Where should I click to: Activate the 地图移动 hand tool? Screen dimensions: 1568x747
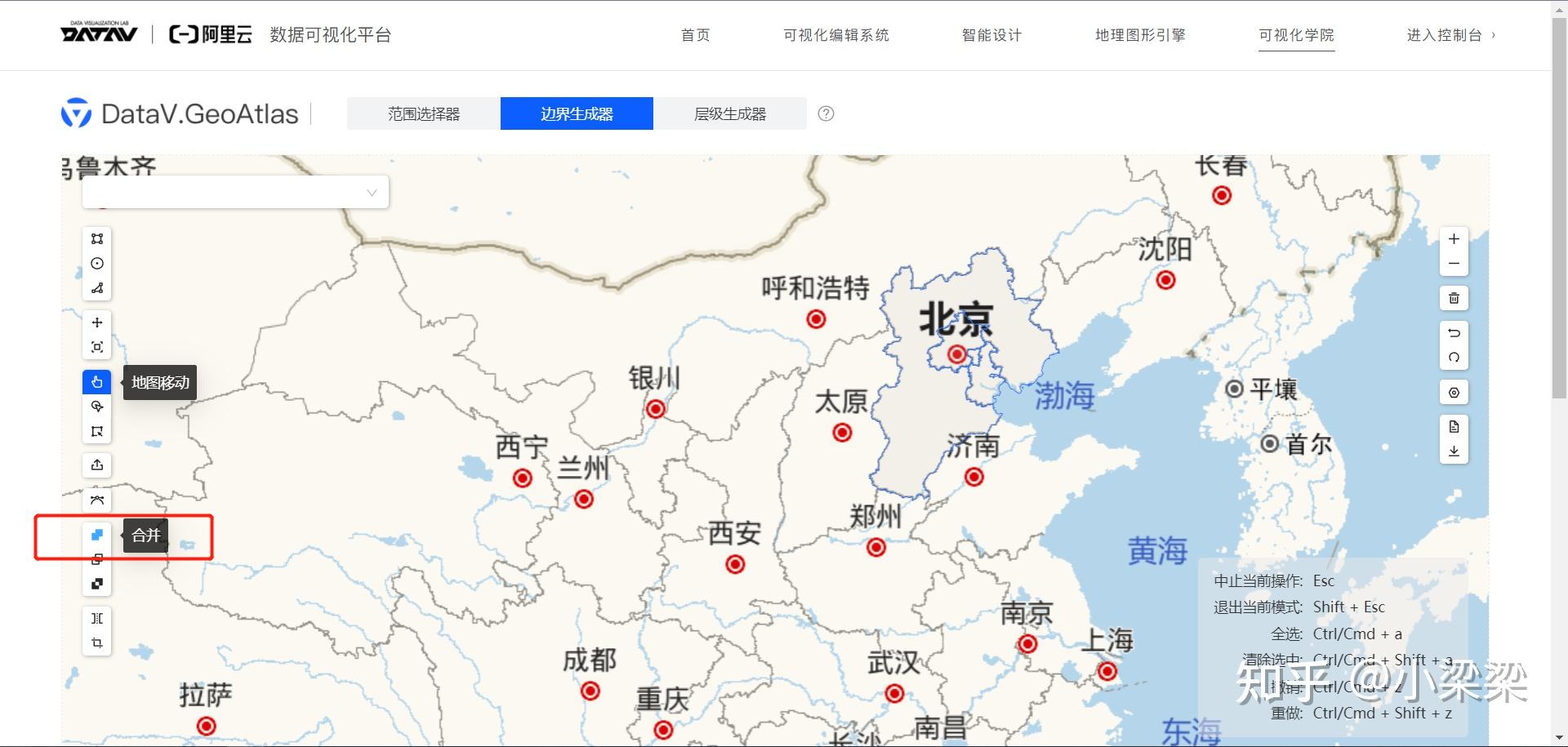pos(97,382)
